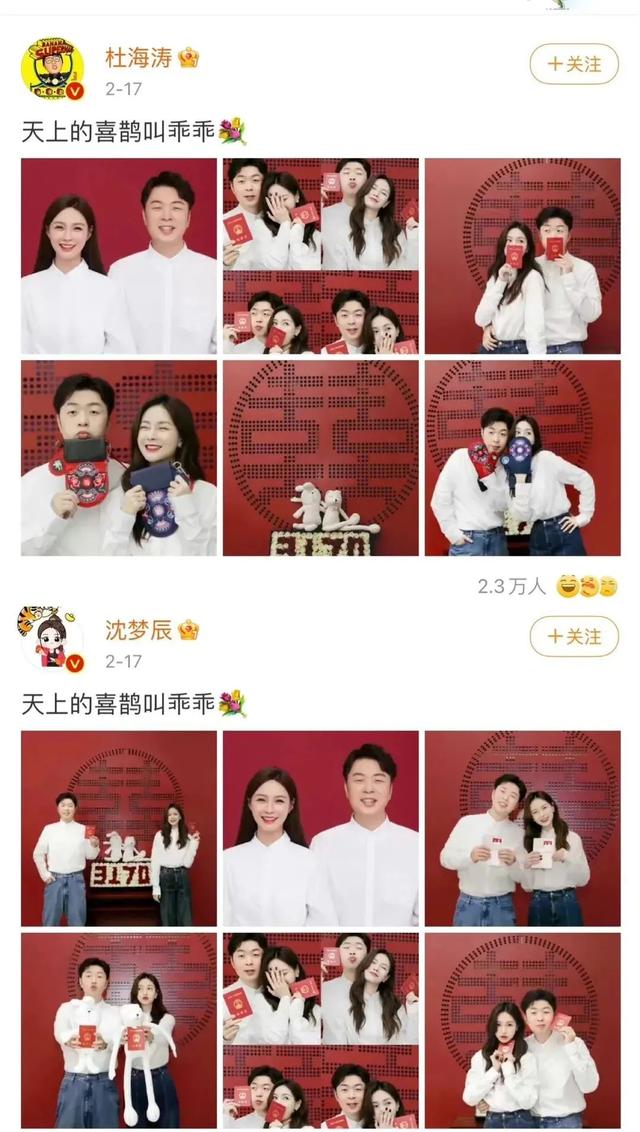Open 杜海涛's photo covering faces with red booklets
640x1132 pixels.
522,256
